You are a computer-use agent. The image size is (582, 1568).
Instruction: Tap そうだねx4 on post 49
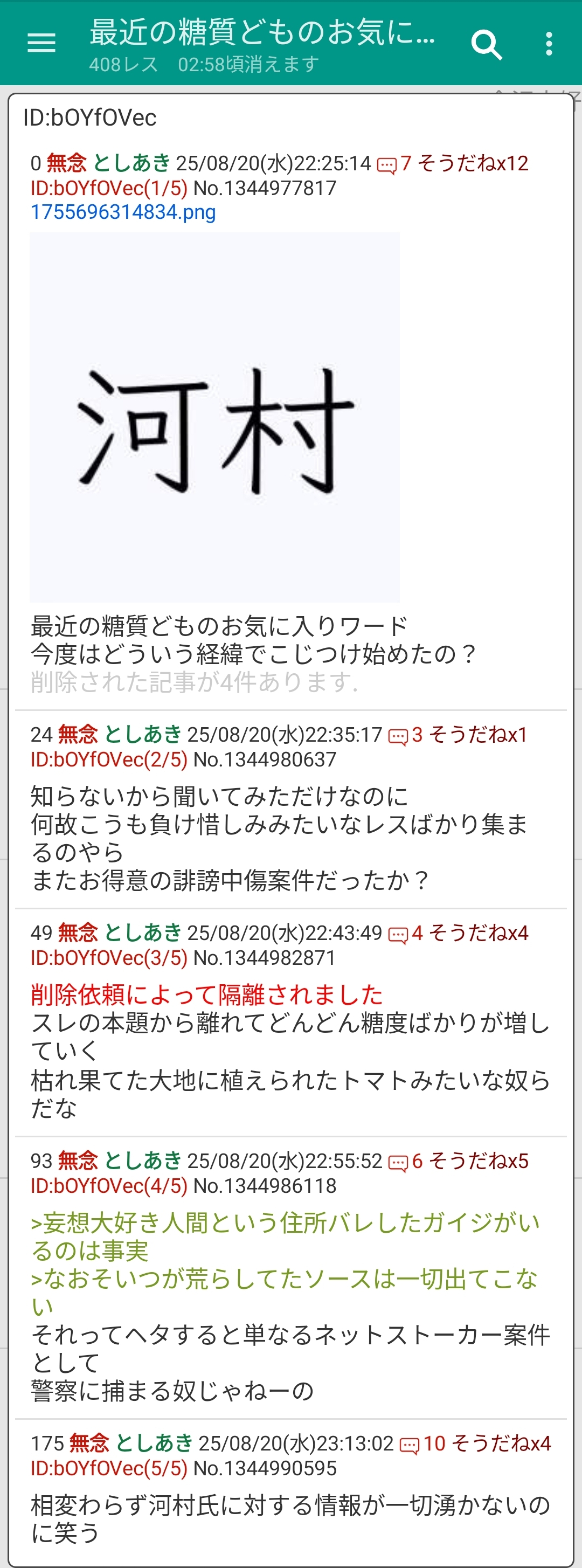[x=479, y=933]
